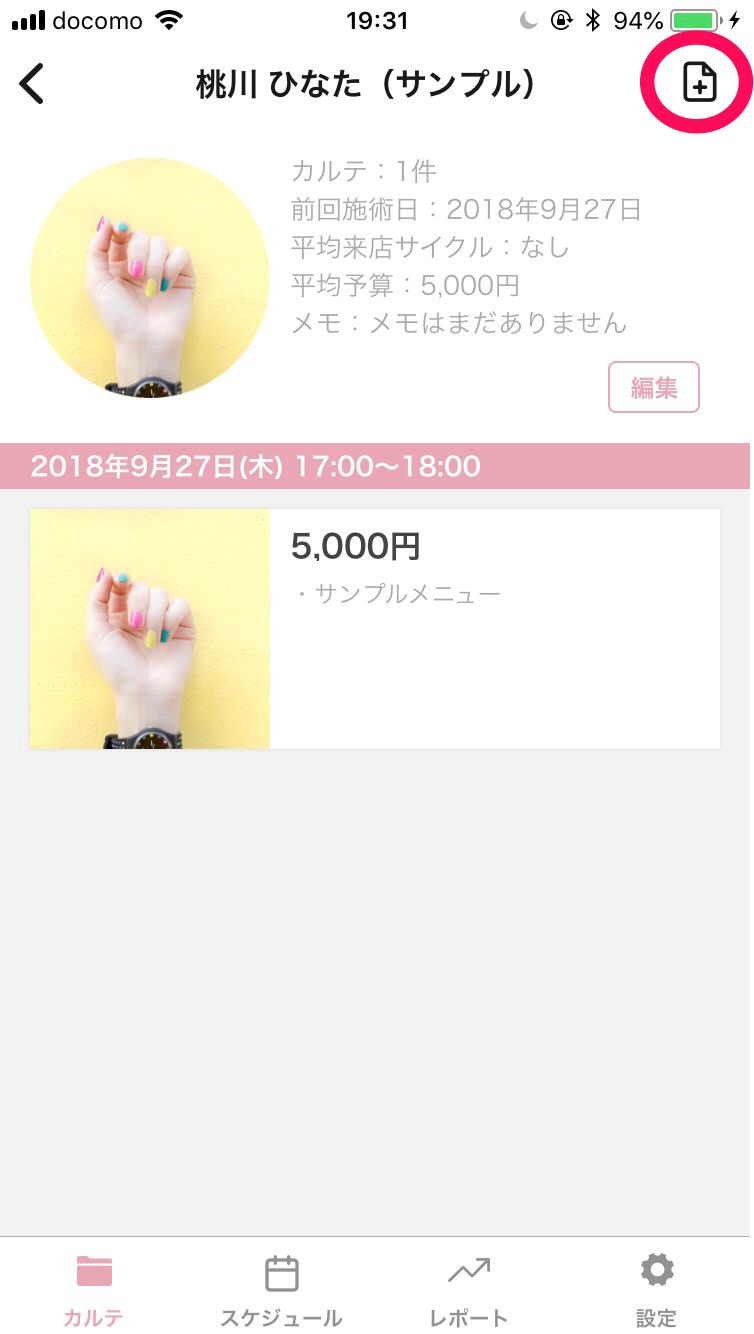Image resolution: width=754 pixels, height=1334 pixels.
Task: Tap the nail photo inside the record card
Action: pos(149,628)
